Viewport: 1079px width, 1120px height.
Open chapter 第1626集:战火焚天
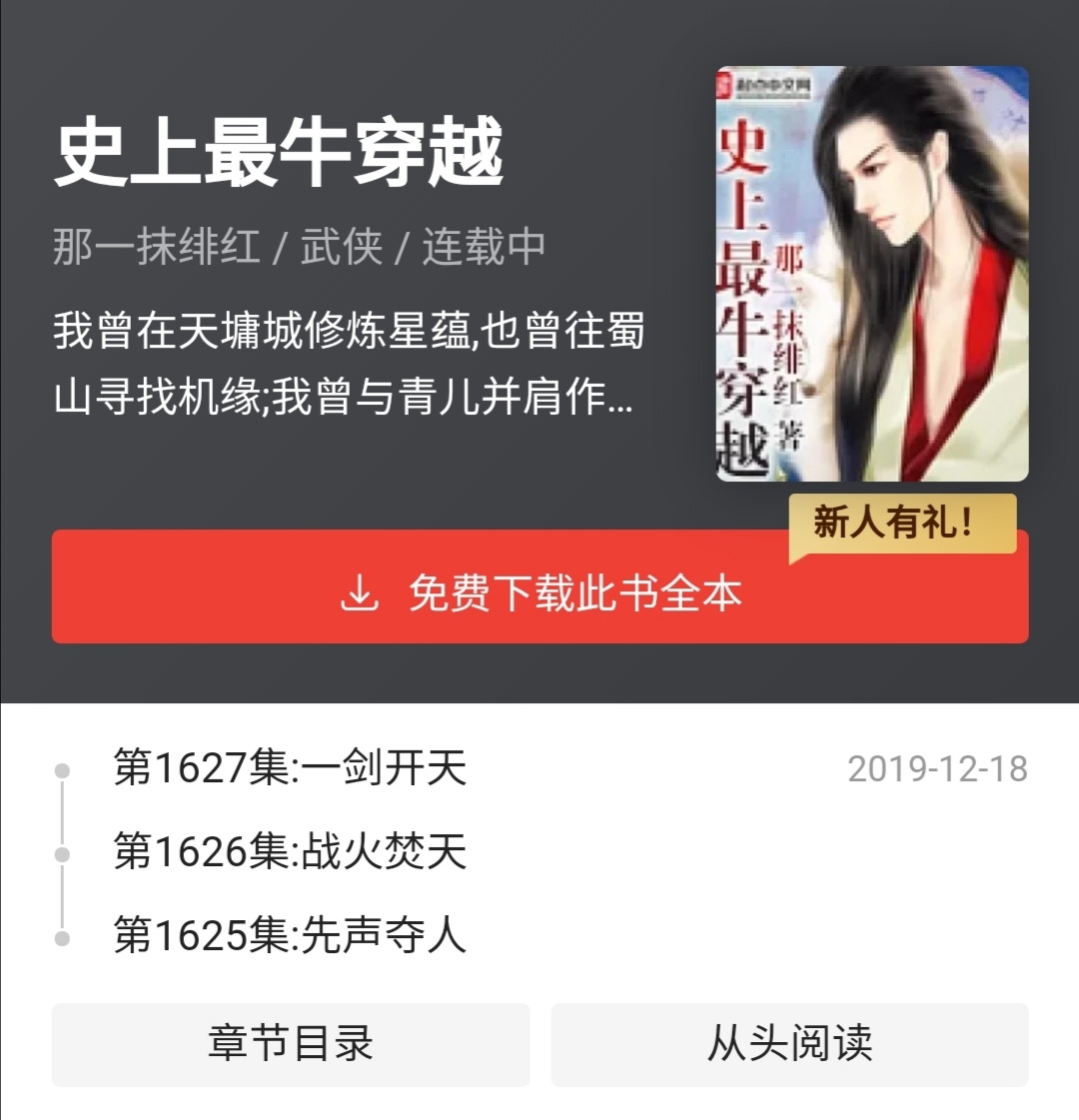(x=290, y=852)
